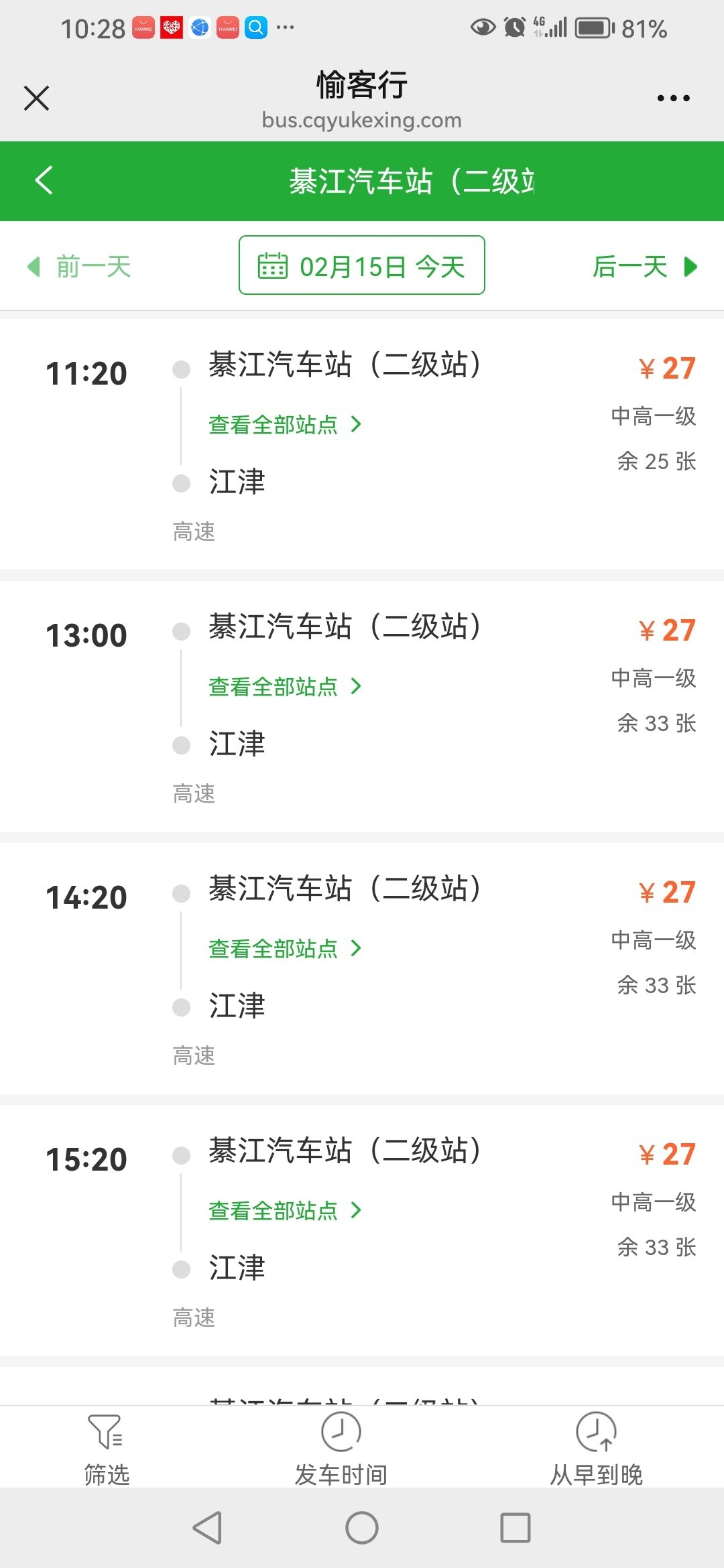Screen dimensions: 724x1568
Task: Switch to the previous day (前一天)
Action: (x=79, y=267)
